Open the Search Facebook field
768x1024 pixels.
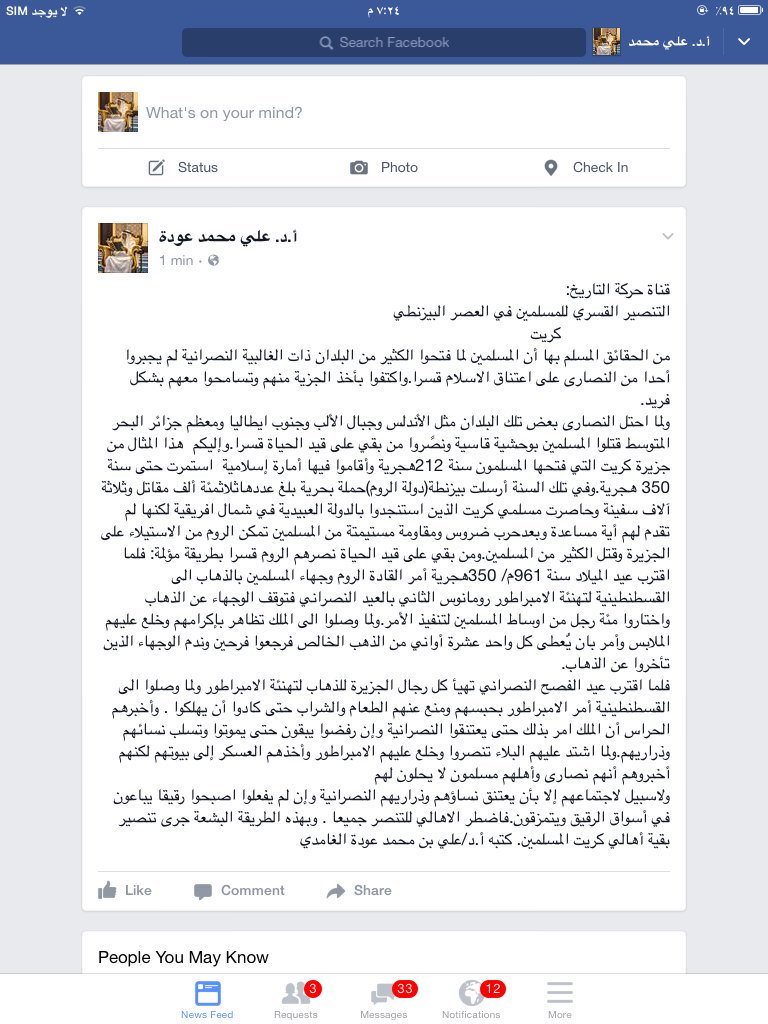pos(384,42)
